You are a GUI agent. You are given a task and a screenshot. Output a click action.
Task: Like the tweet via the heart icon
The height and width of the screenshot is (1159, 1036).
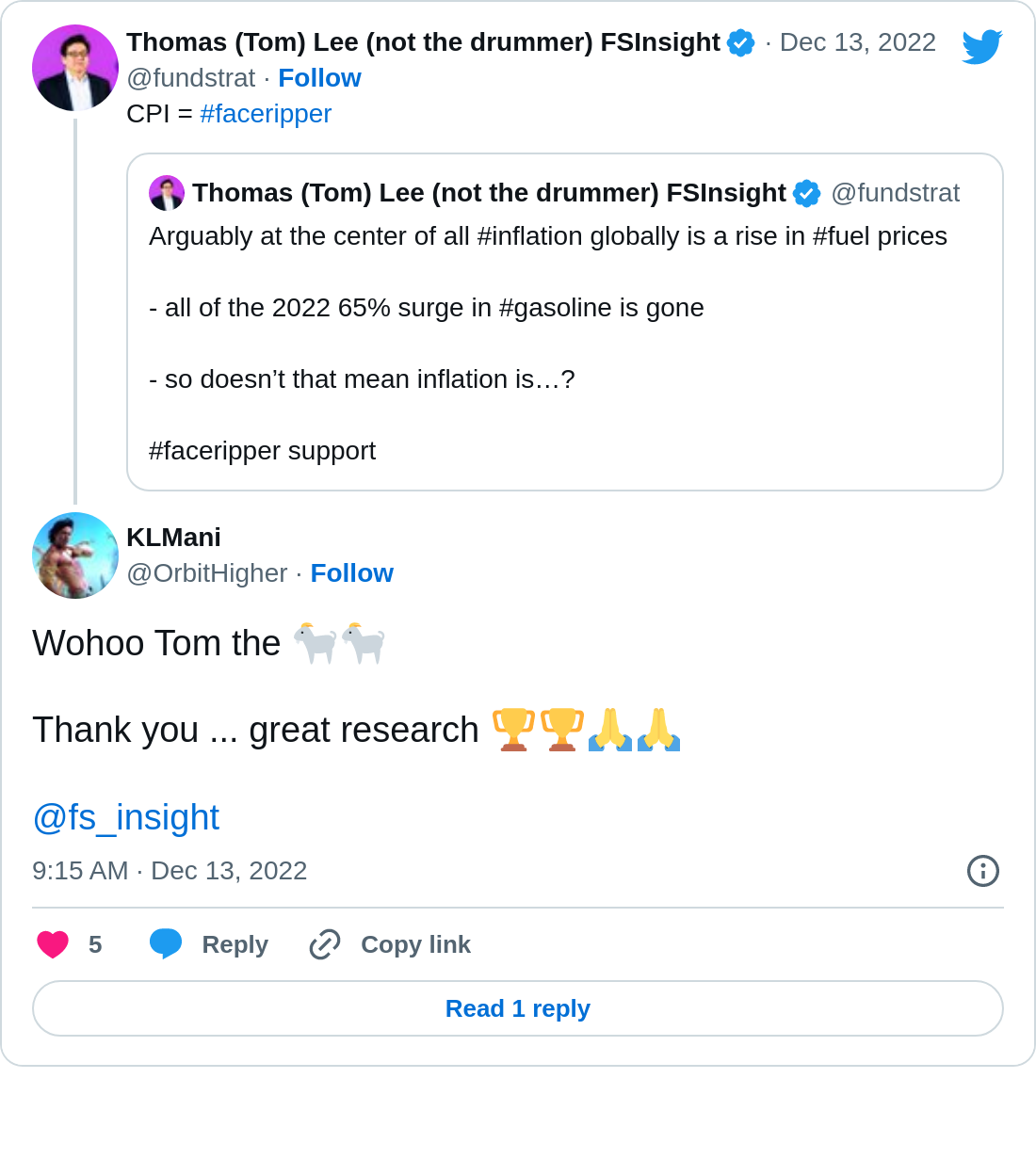click(x=52, y=944)
